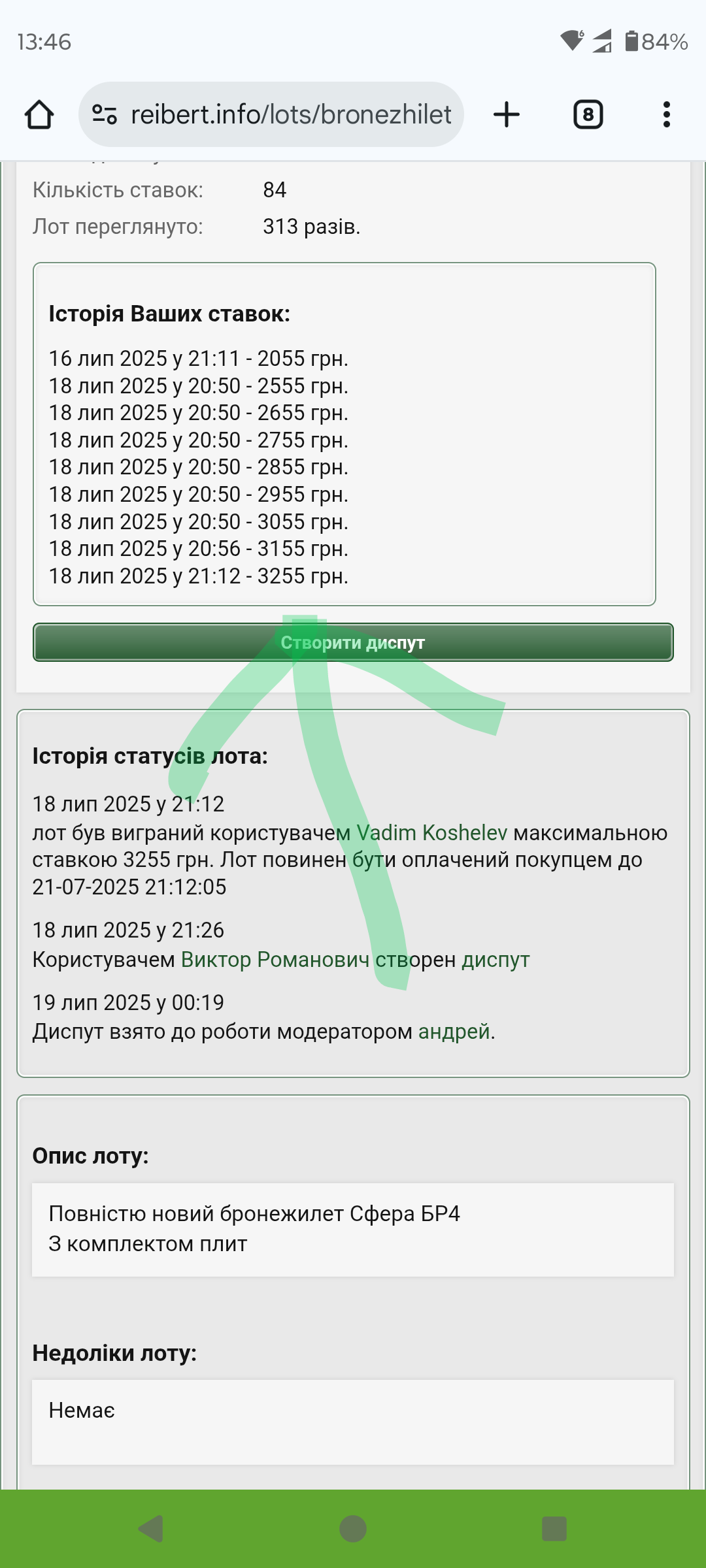Follow the диспут link

[x=496, y=960]
